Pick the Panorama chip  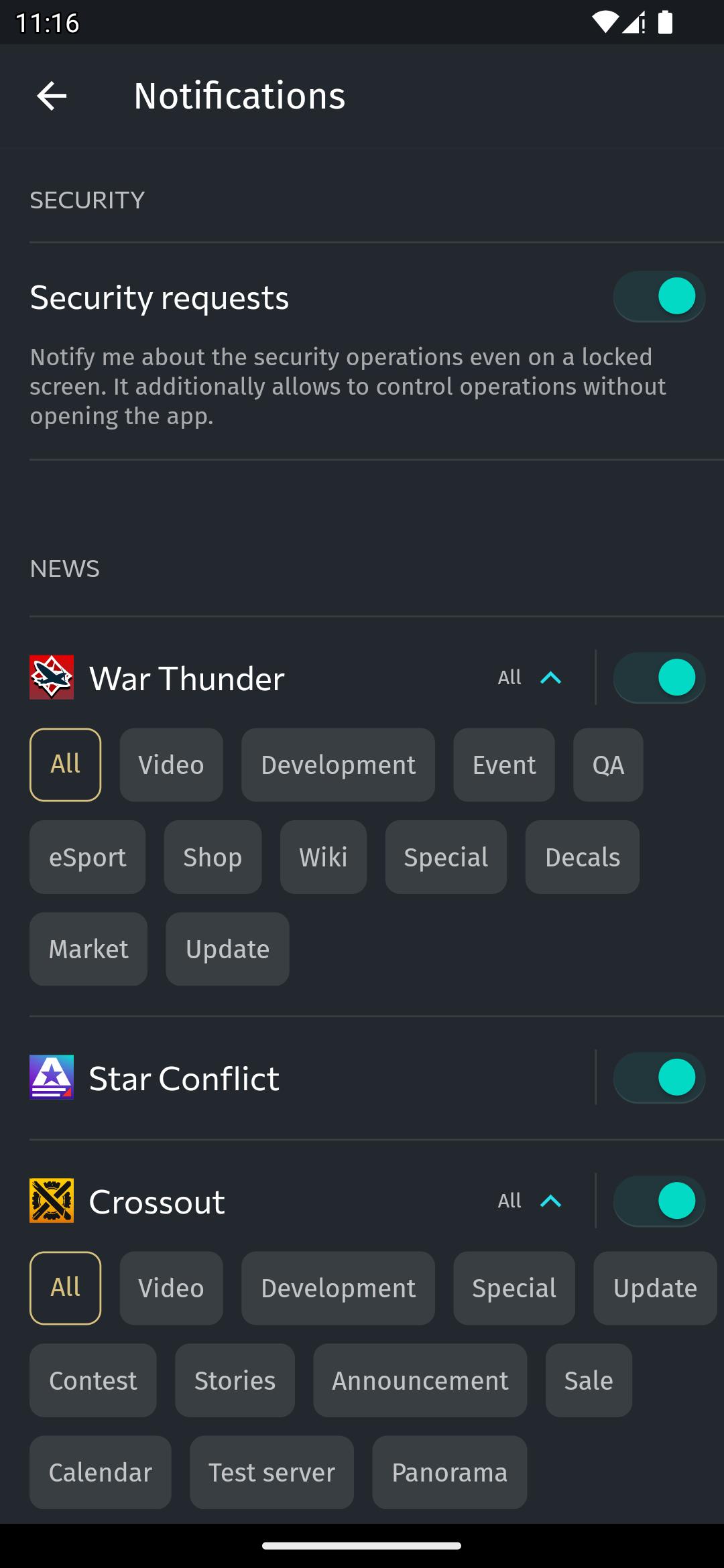tap(449, 1472)
